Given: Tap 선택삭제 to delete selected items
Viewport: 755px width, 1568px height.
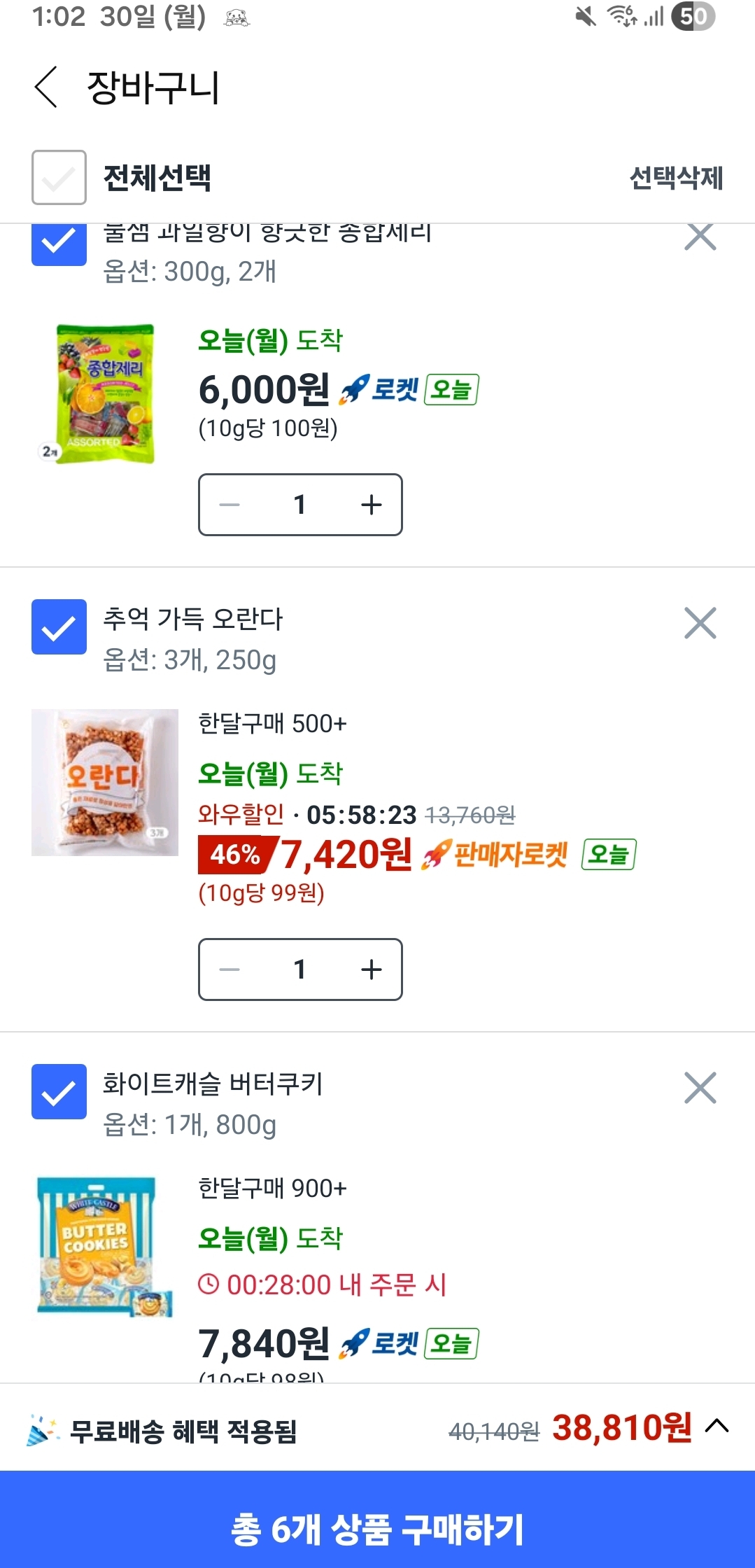Looking at the screenshot, I should (x=675, y=178).
